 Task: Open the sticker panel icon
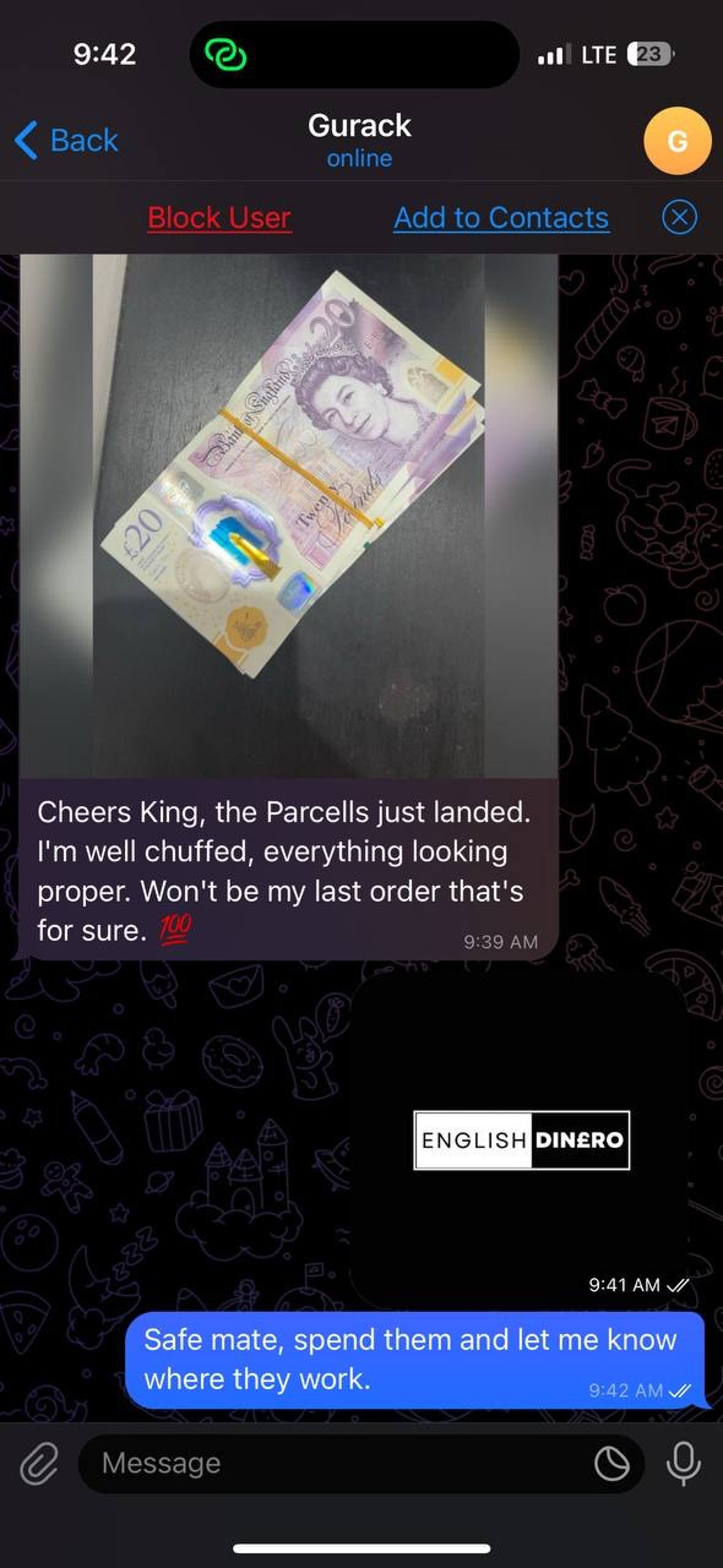click(x=611, y=1463)
